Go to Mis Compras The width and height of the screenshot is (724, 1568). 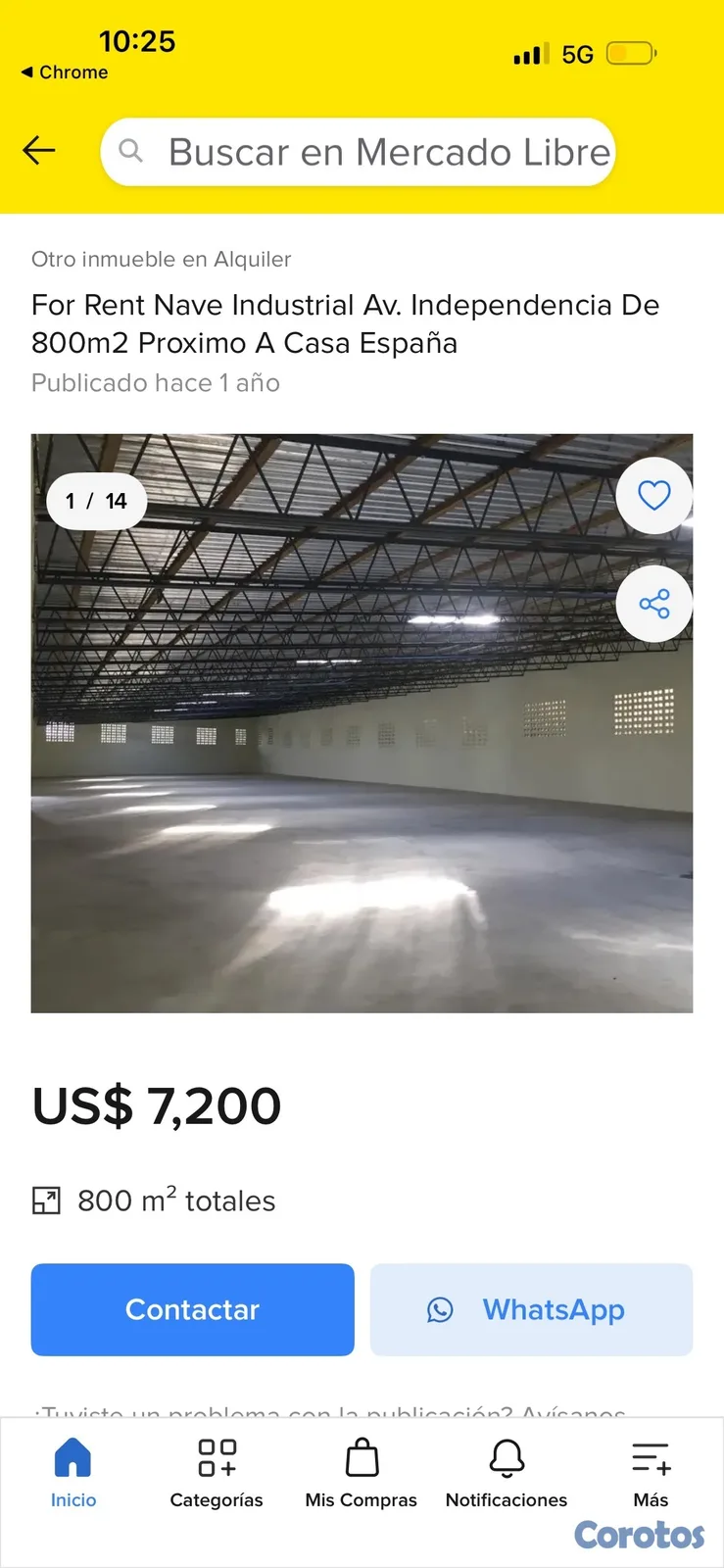tap(362, 1473)
